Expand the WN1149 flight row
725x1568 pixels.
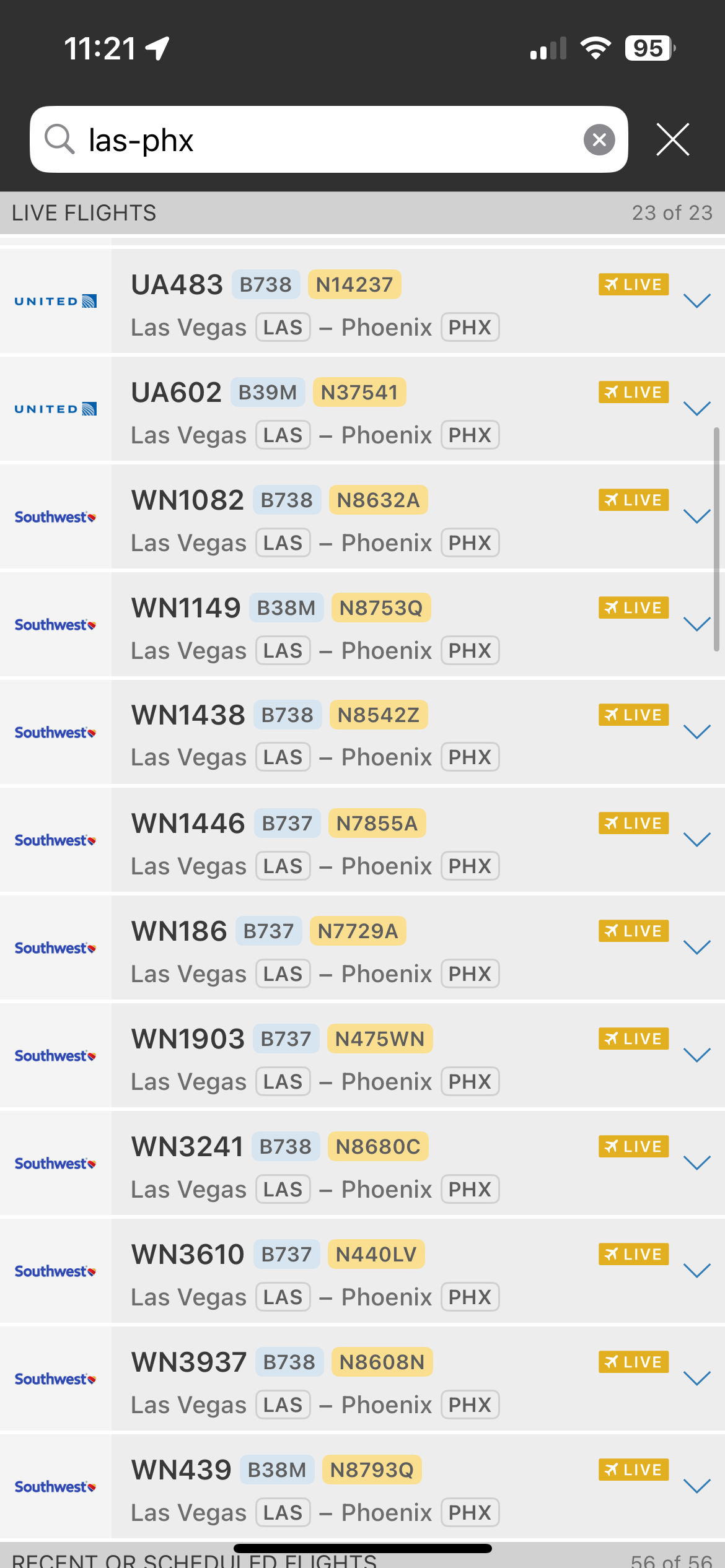696,624
